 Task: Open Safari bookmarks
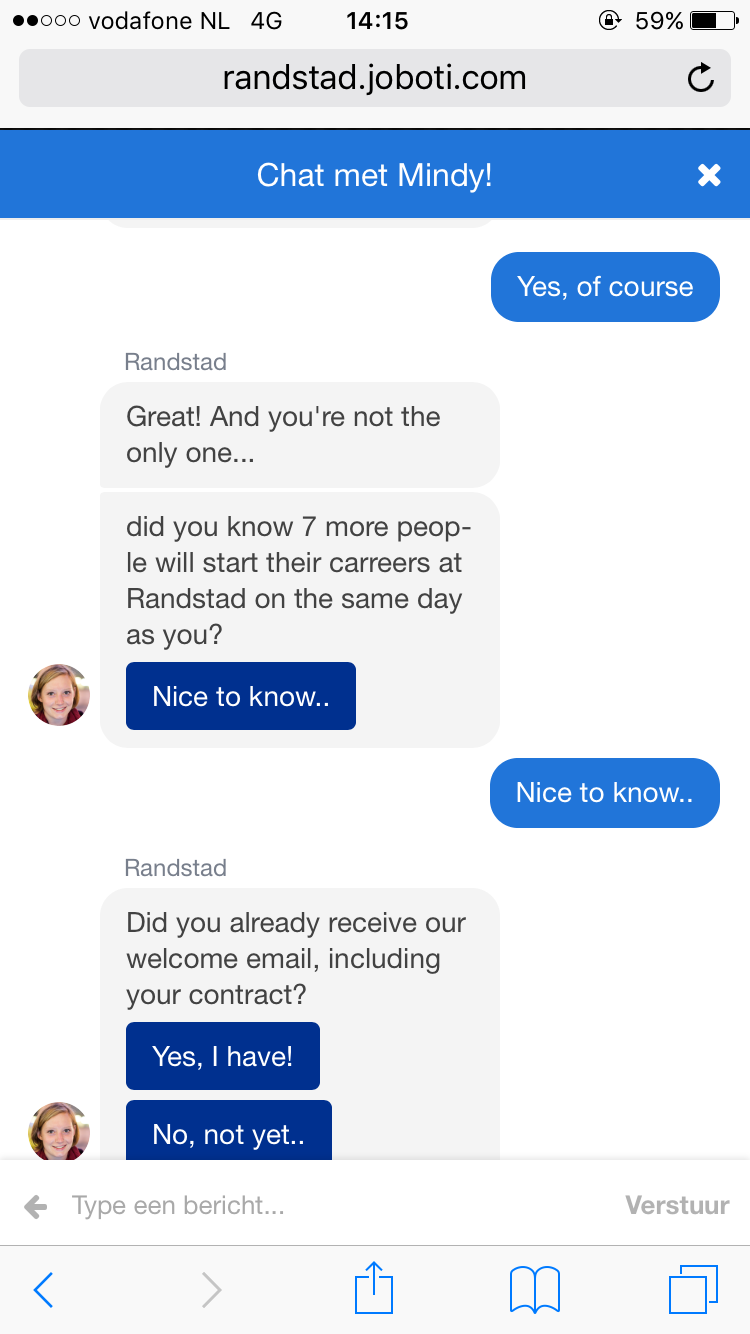(534, 1290)
